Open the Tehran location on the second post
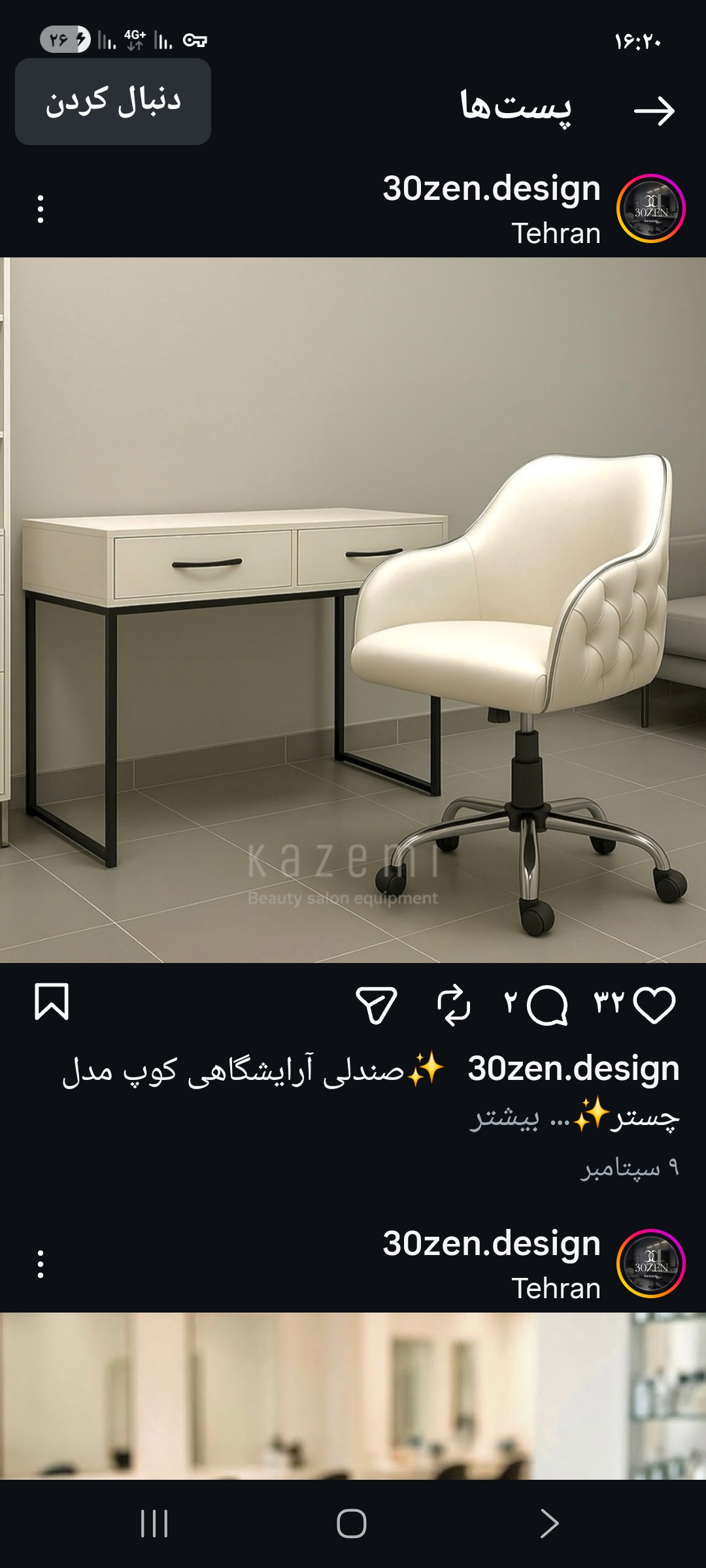The height and width of the screenshot is (1568, 706). pos(556,1288)
